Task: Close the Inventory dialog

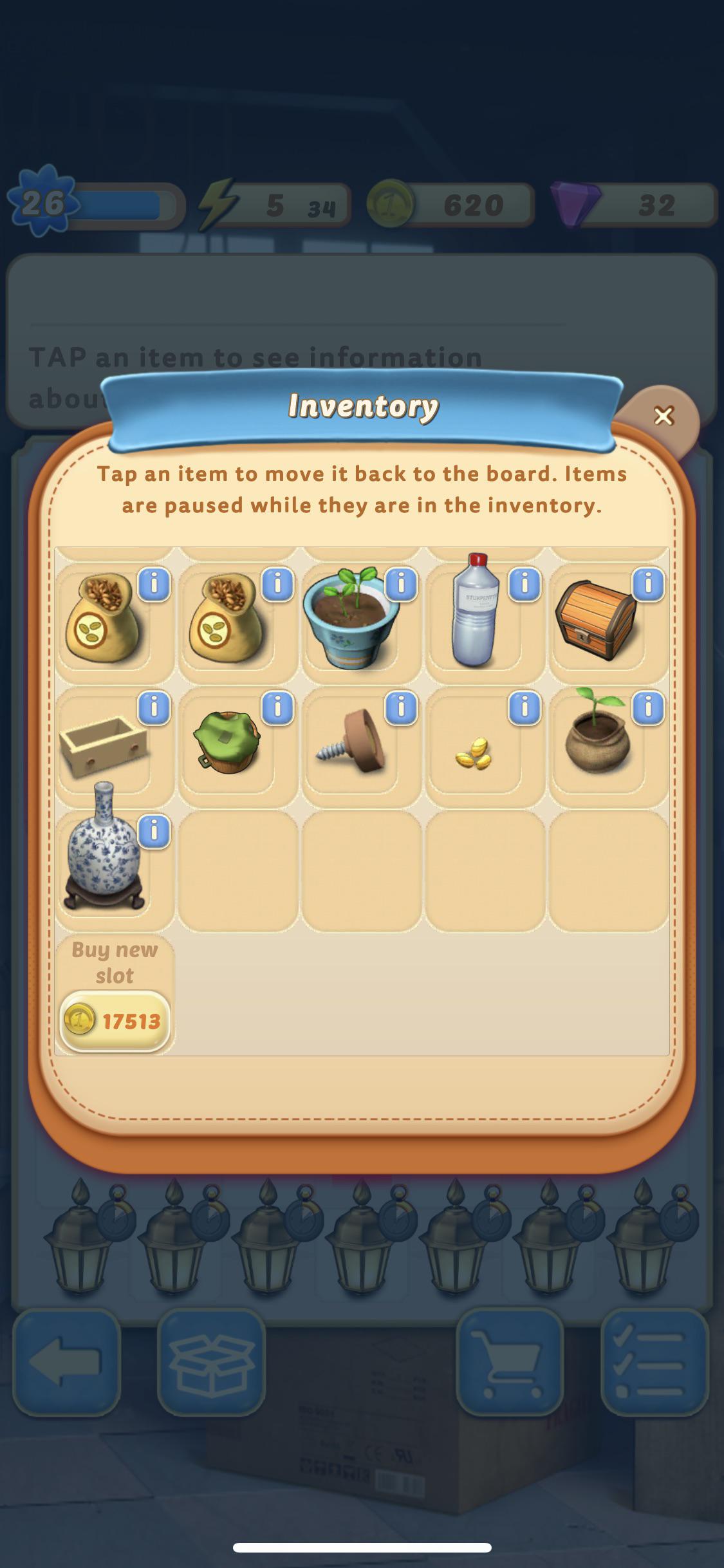Action: pos(664,416)
